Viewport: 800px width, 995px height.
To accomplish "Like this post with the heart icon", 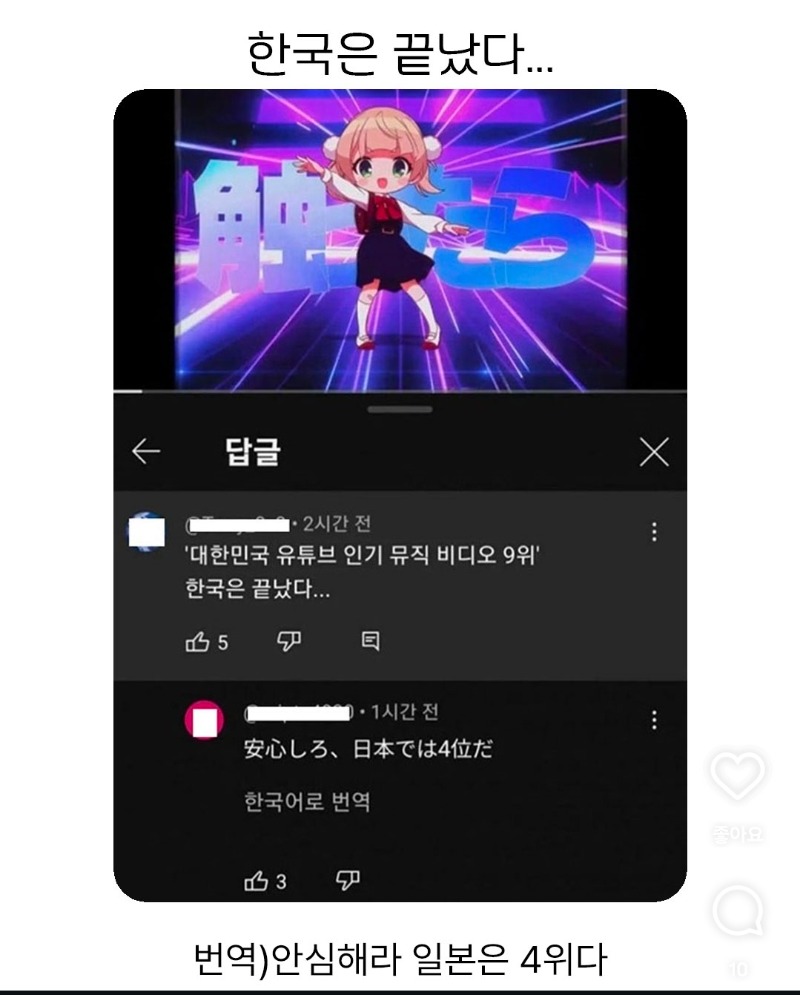I will point(738,775).
